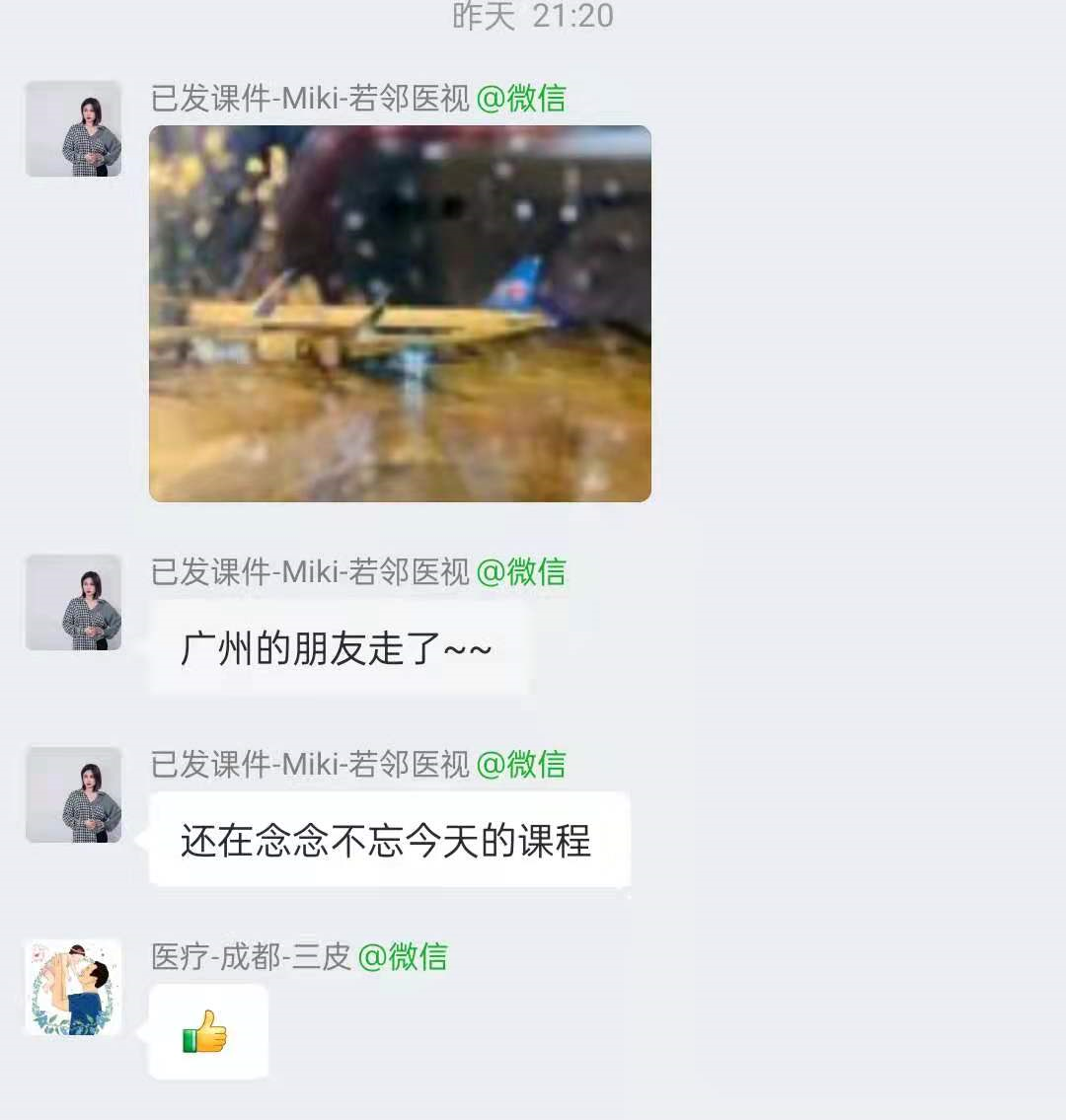
Task: Tap Miki's avatar beside the airplane photo
Action: (x=73, y=129)
